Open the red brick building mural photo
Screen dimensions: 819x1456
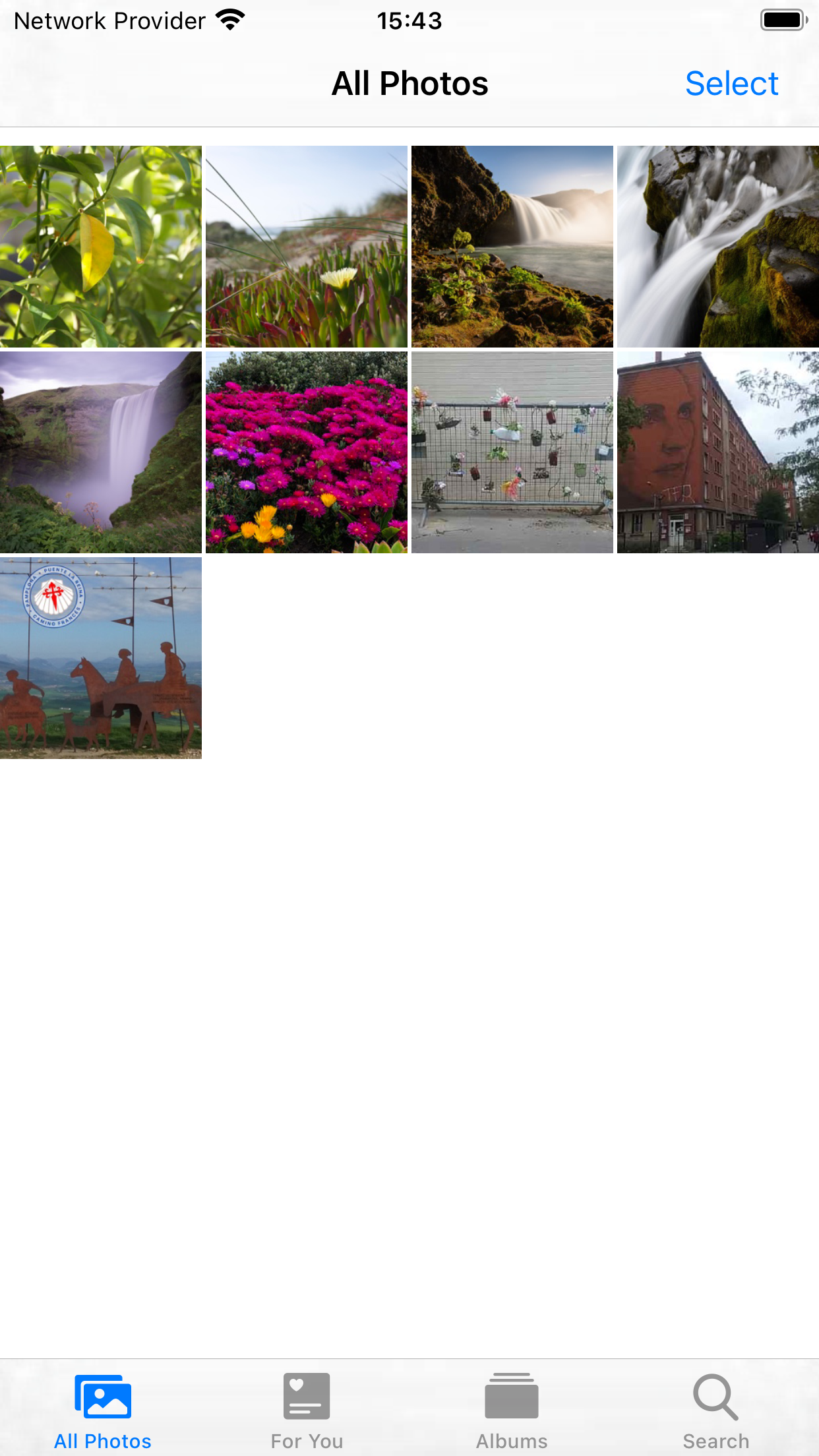click(717, 452)
